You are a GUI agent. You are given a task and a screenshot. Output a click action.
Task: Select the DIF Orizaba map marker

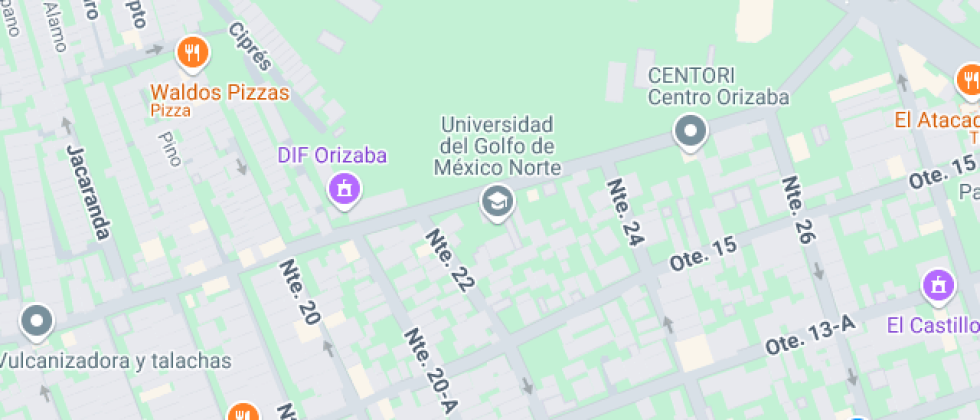pos(345,188)
